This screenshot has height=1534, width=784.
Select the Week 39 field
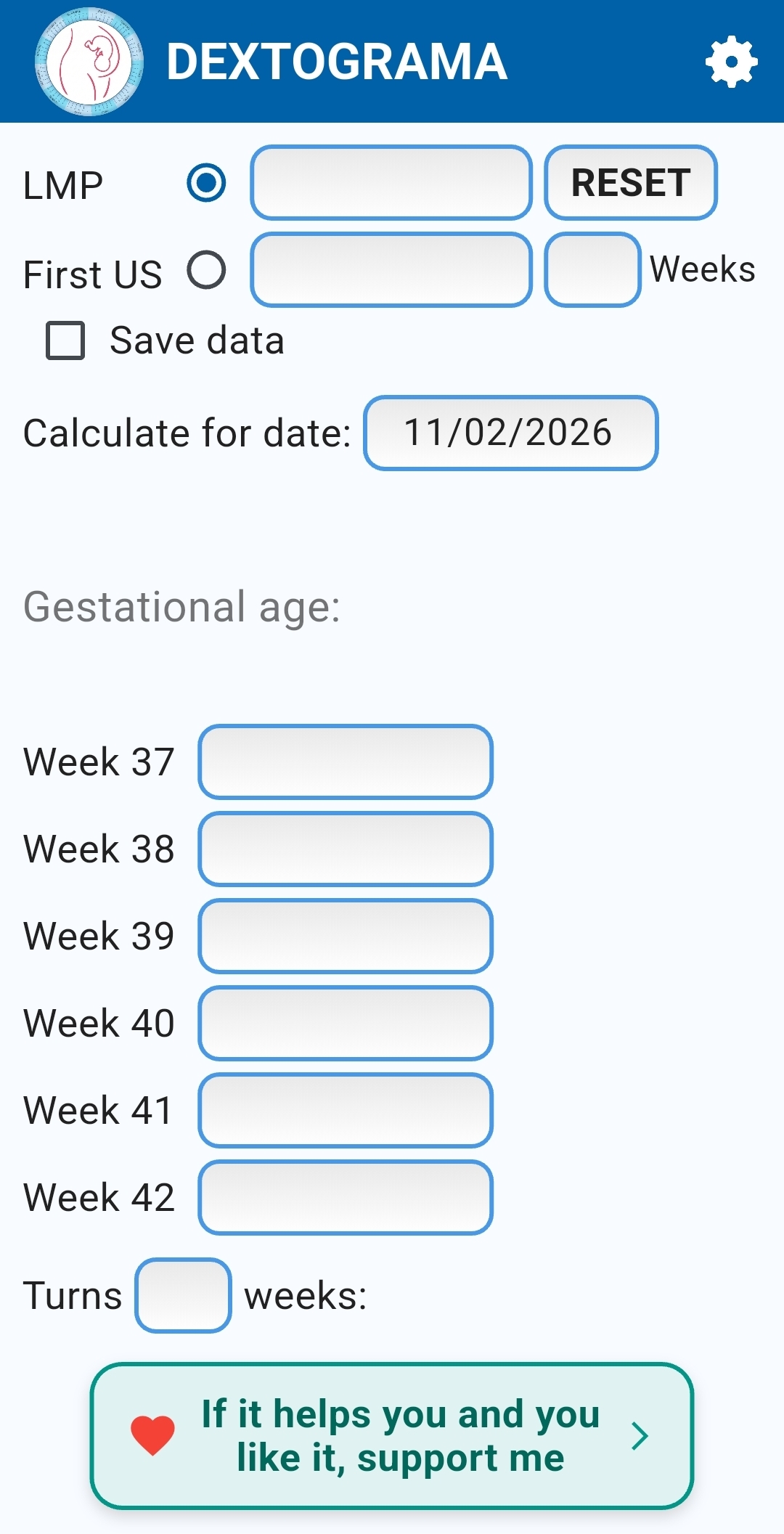click(x=345, y=937)
